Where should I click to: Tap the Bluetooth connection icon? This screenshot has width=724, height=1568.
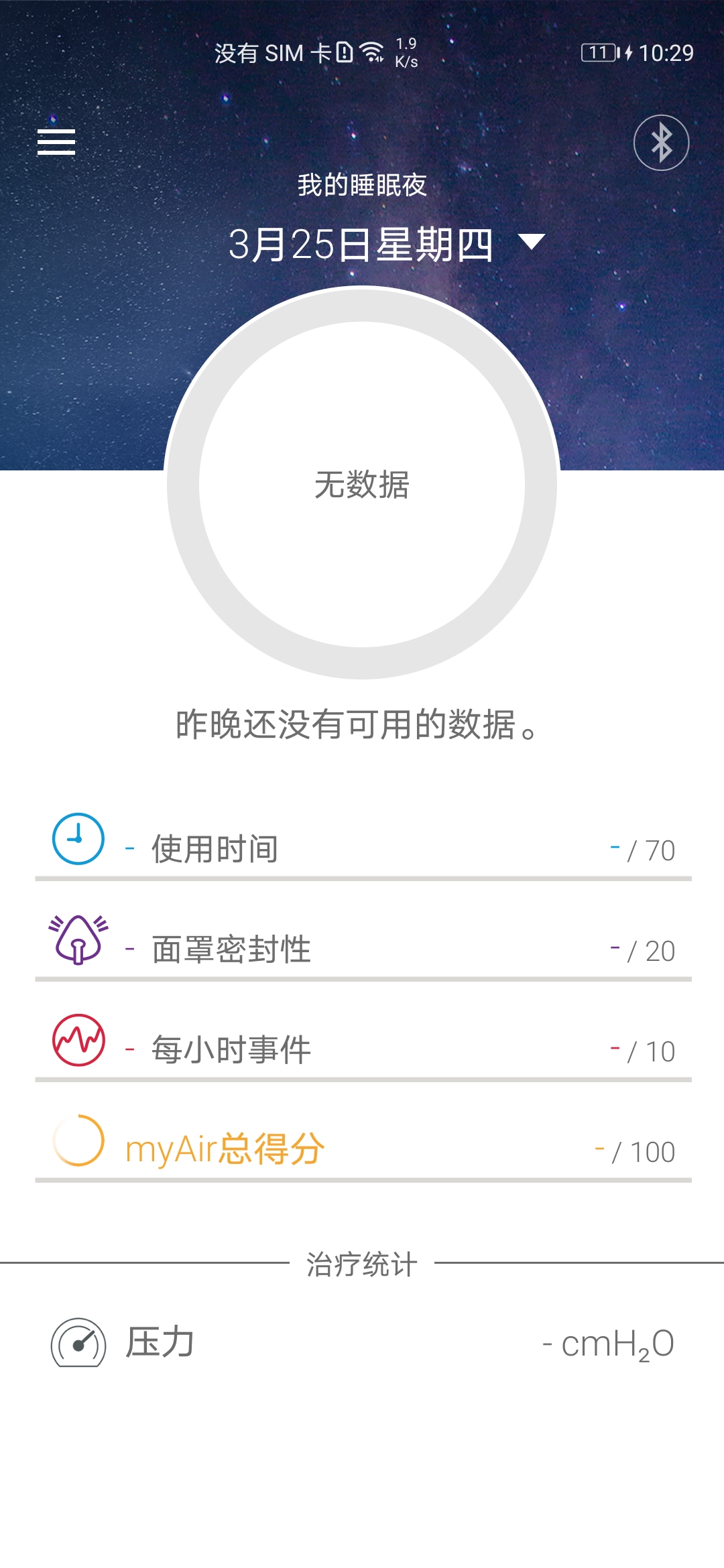pos(661,143)
